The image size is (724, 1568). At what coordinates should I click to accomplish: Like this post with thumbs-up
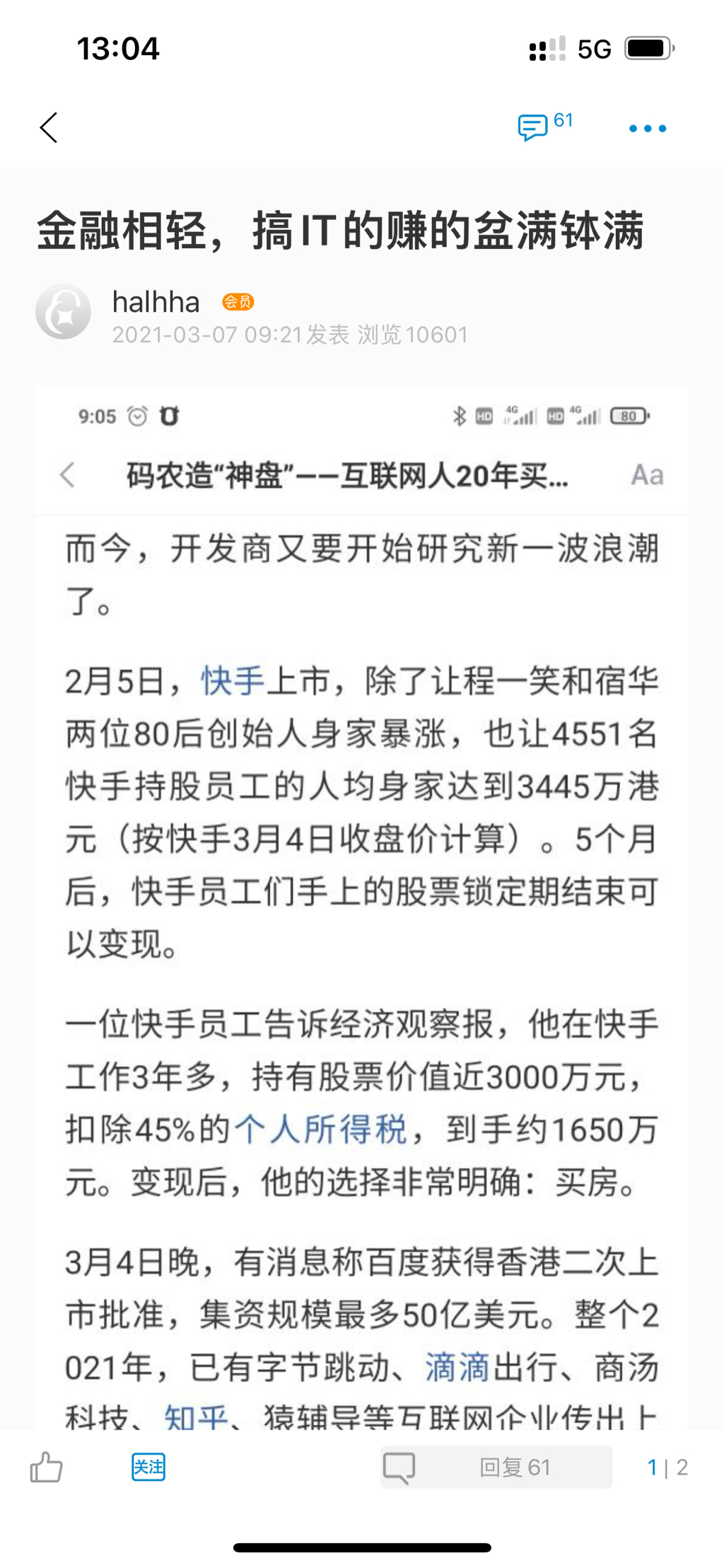[47, 1467]
